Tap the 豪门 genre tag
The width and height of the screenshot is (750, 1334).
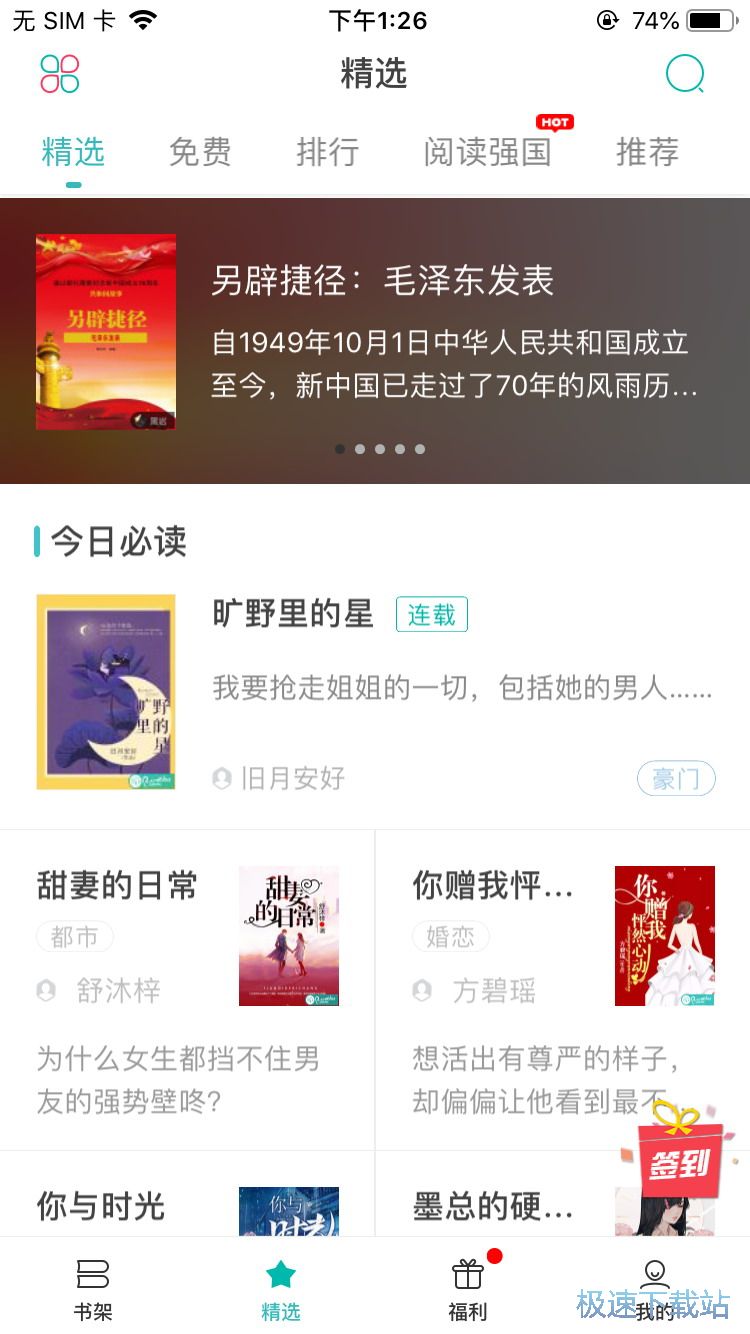coord(676,778)
